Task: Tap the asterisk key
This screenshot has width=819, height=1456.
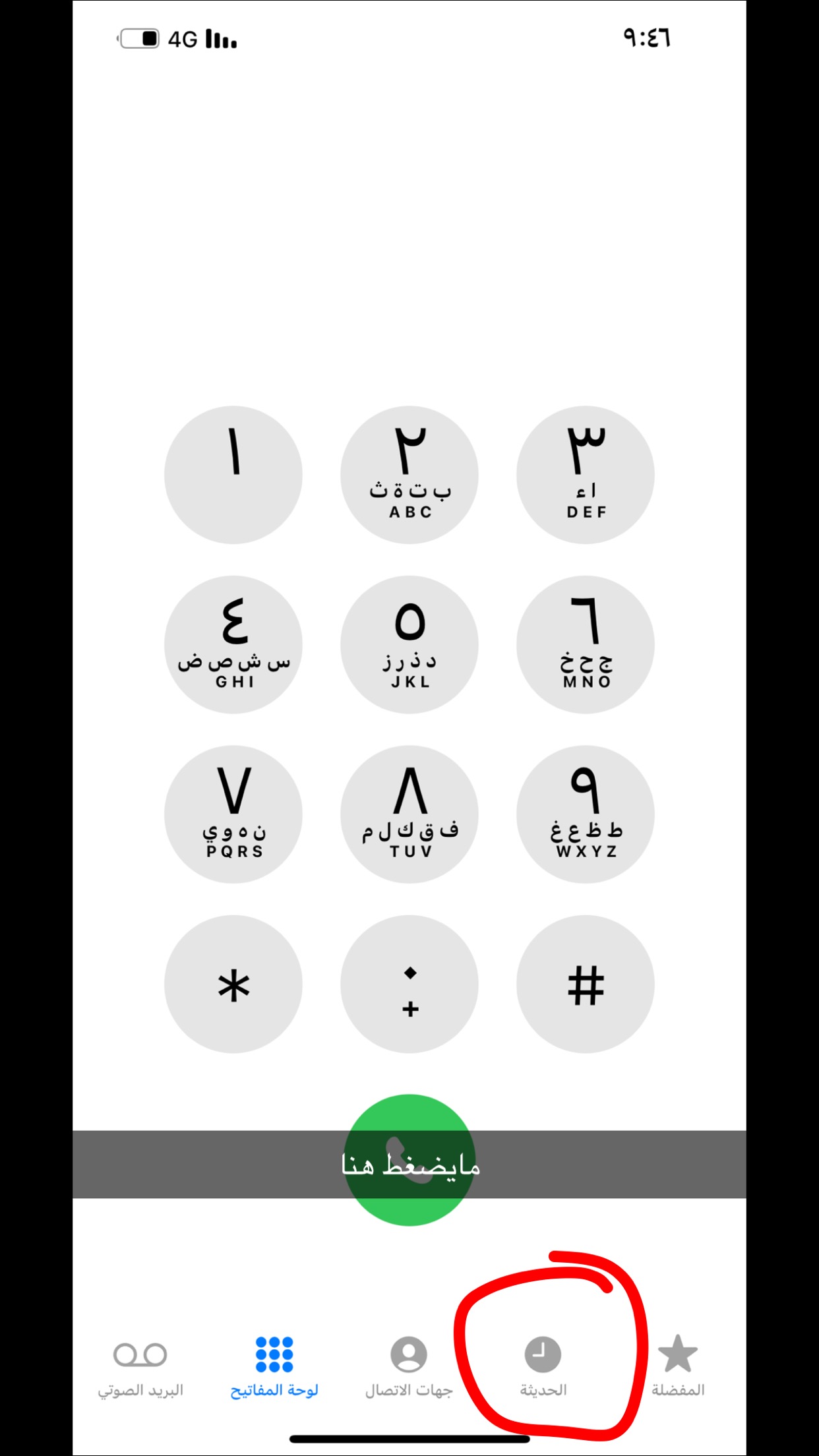Action: point(233,984)
